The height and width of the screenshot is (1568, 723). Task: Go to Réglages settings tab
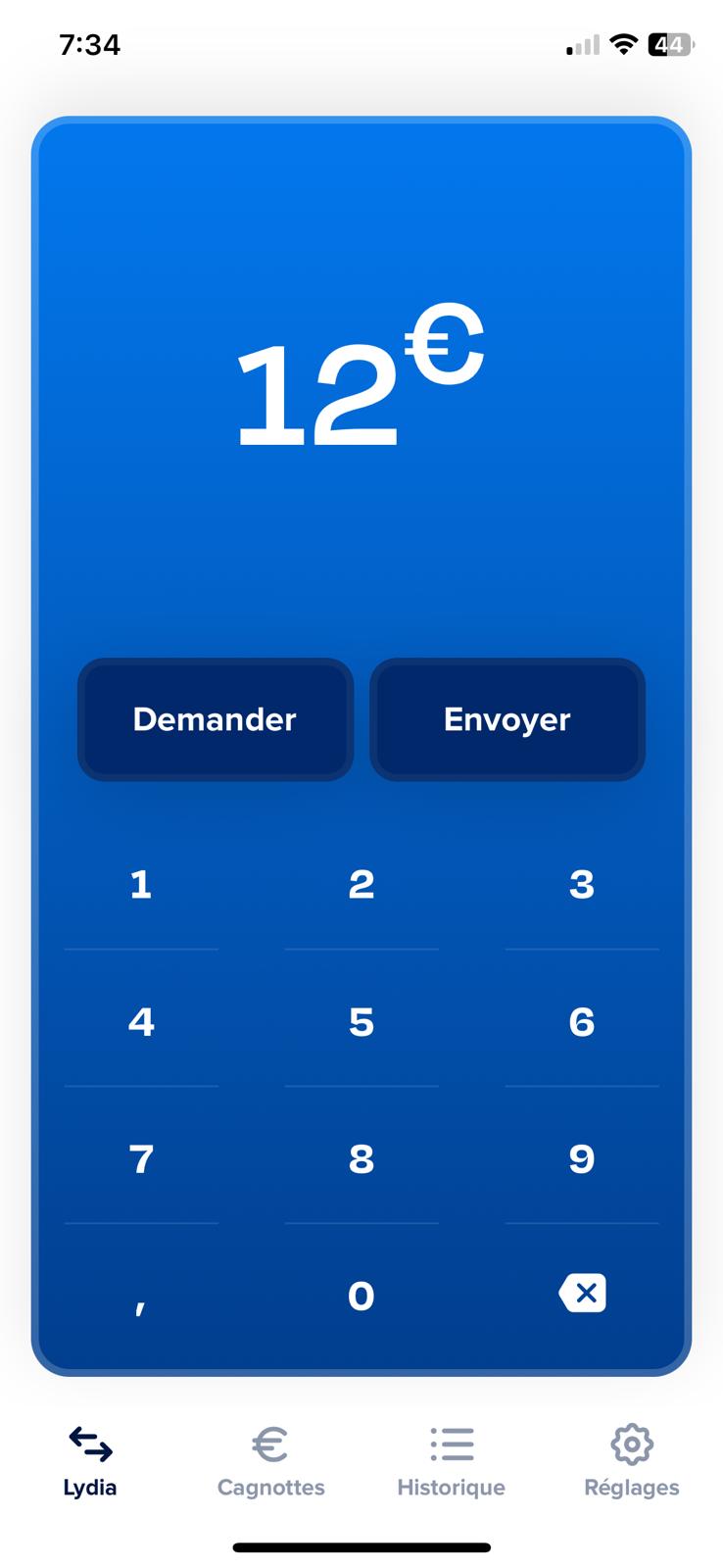pyautogui.click(x=631, y=1460)
